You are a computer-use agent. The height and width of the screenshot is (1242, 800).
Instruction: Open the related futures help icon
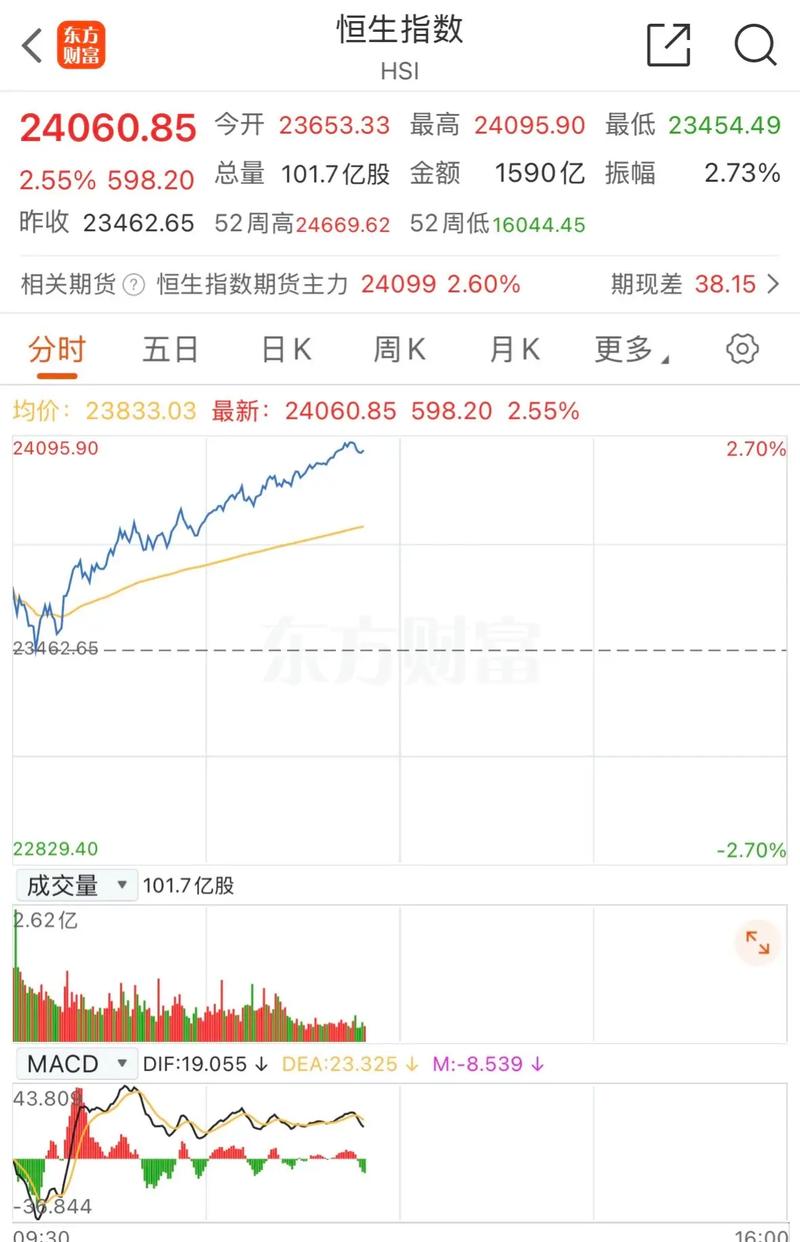[134, 285]
